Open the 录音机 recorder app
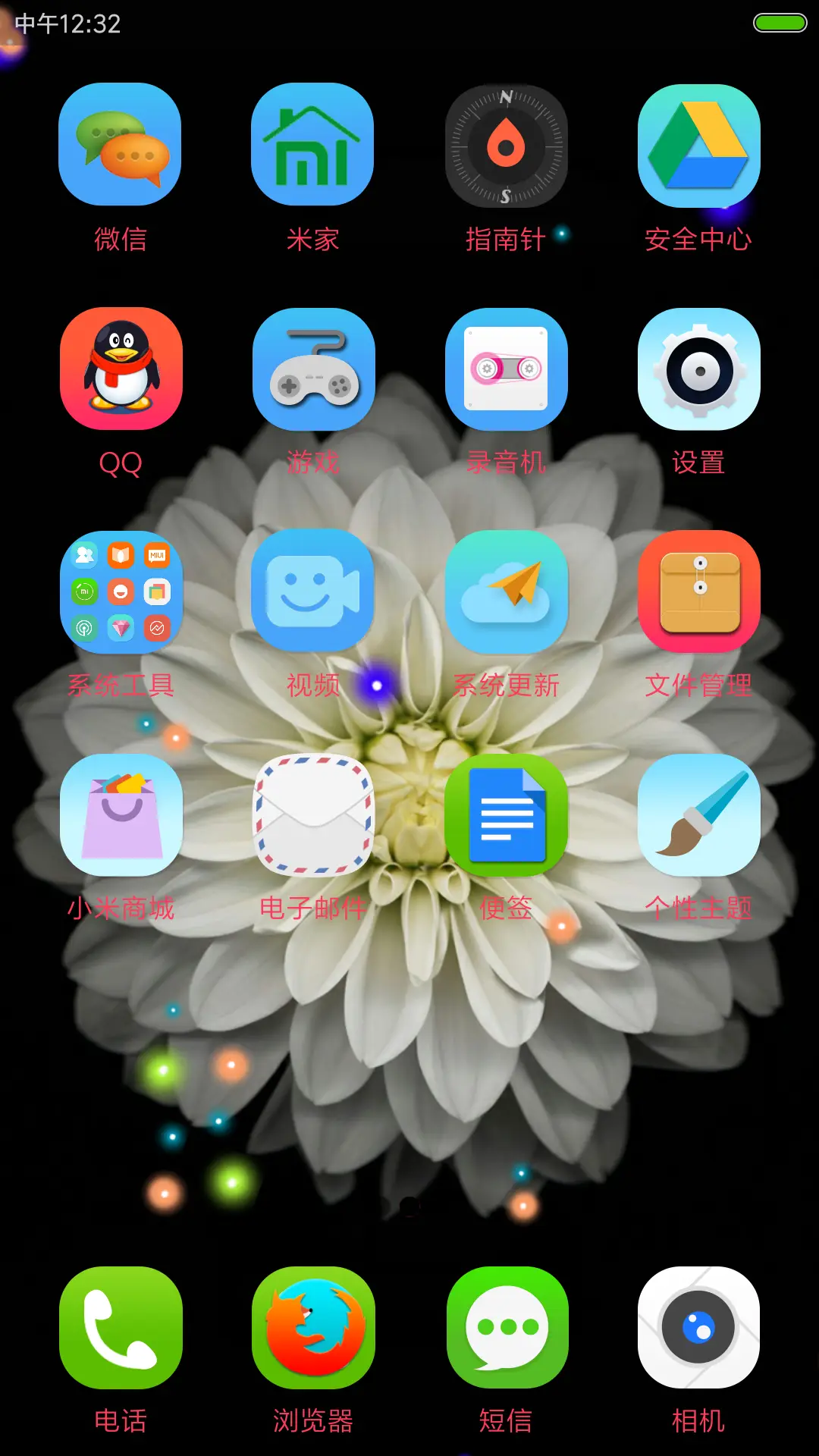The width and height of the screenshot is (819, 1456). click(x=506, y=369)
